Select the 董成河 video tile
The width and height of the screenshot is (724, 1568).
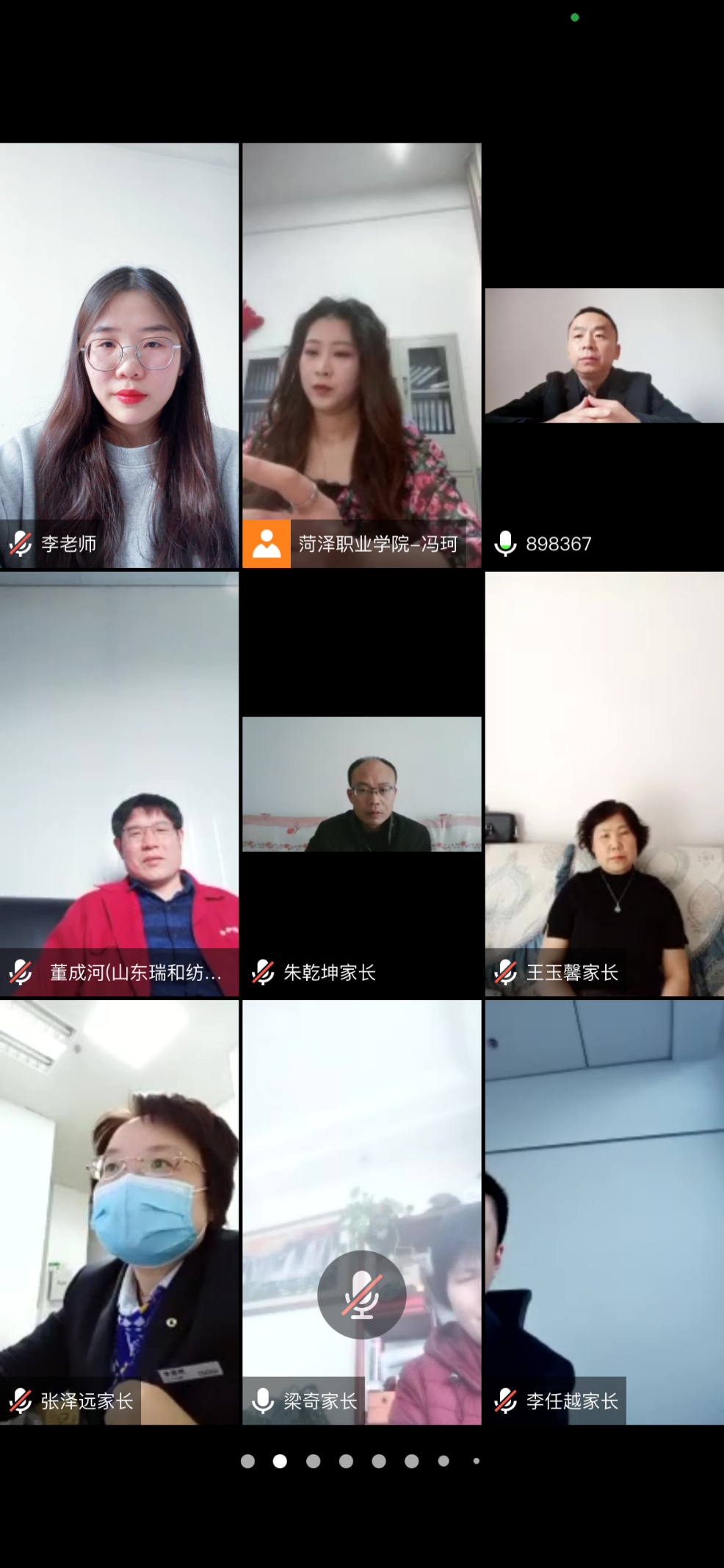pos(119,783)
